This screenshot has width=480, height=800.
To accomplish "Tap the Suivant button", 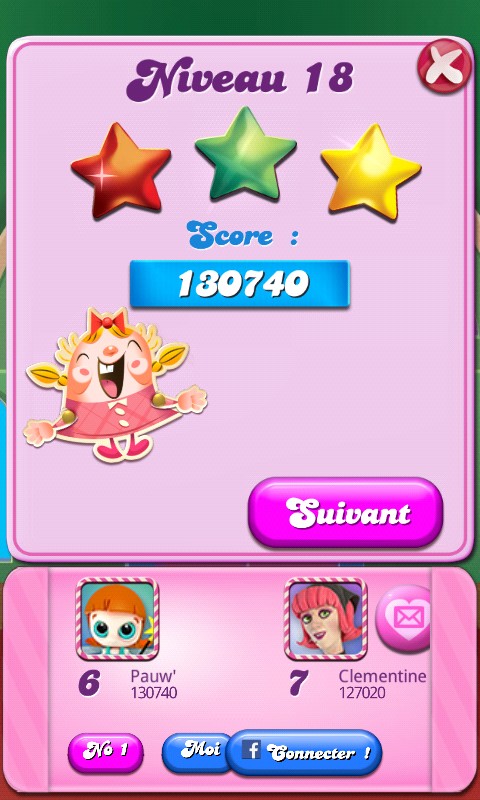I will [x=345, y=513].
